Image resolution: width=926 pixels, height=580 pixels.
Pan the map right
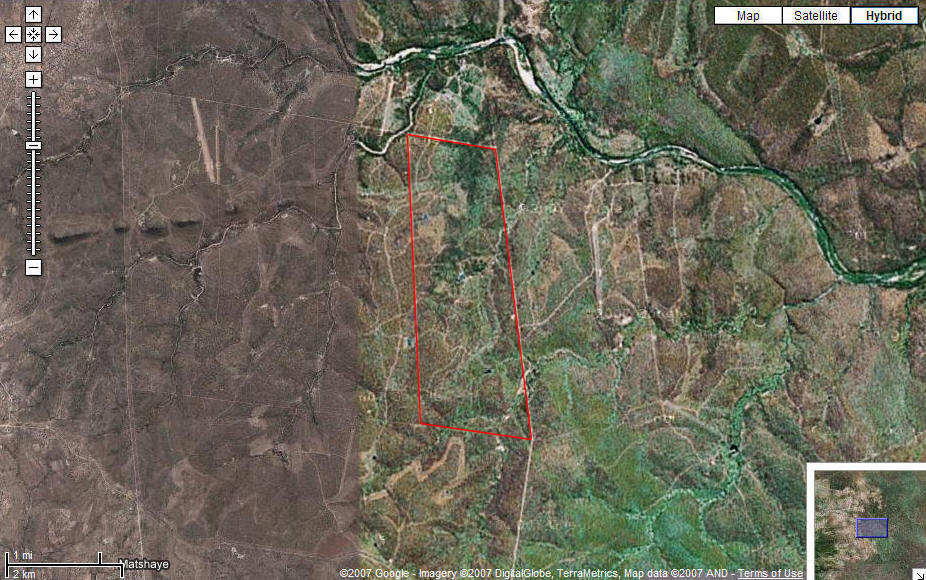pos(53,34)
